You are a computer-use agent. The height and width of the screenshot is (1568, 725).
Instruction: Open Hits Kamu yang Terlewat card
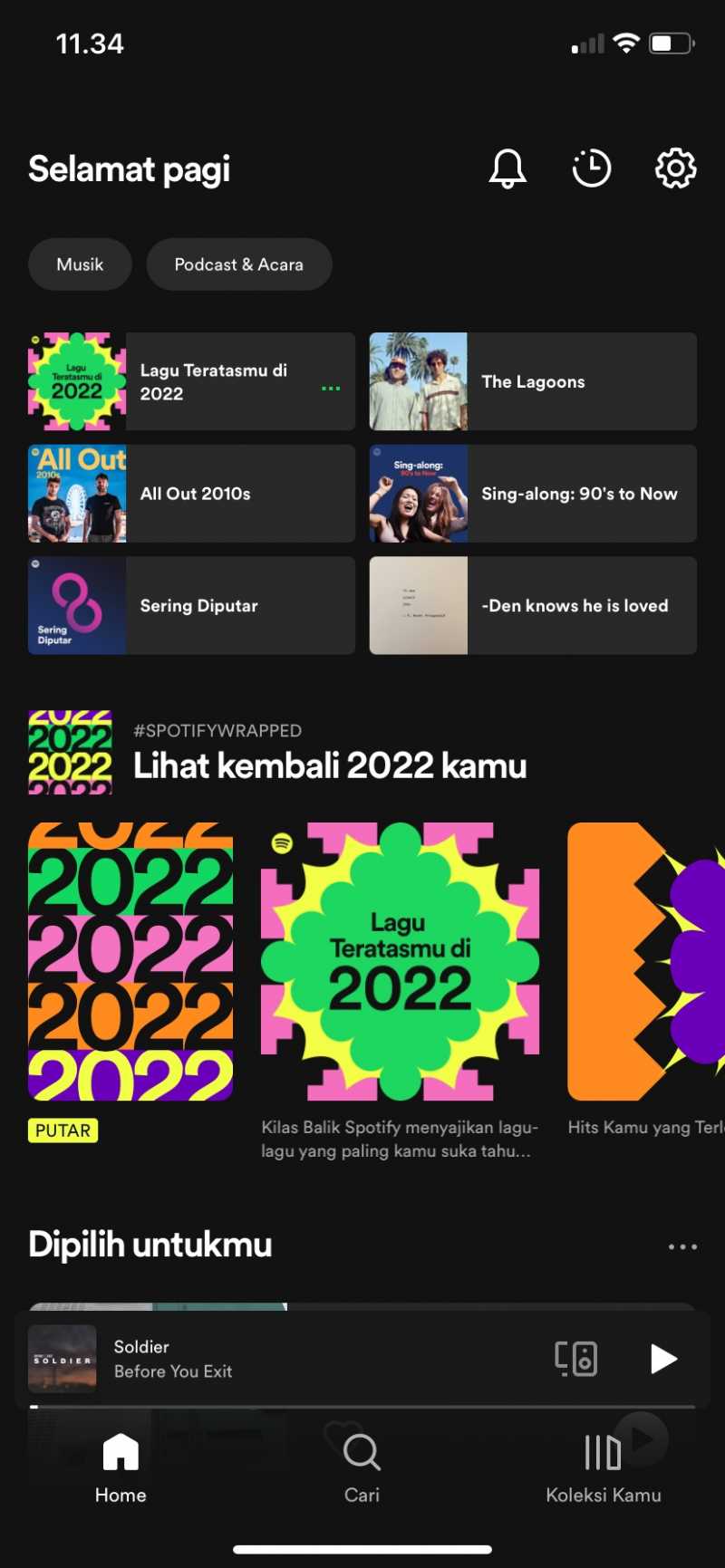point(645,962)
